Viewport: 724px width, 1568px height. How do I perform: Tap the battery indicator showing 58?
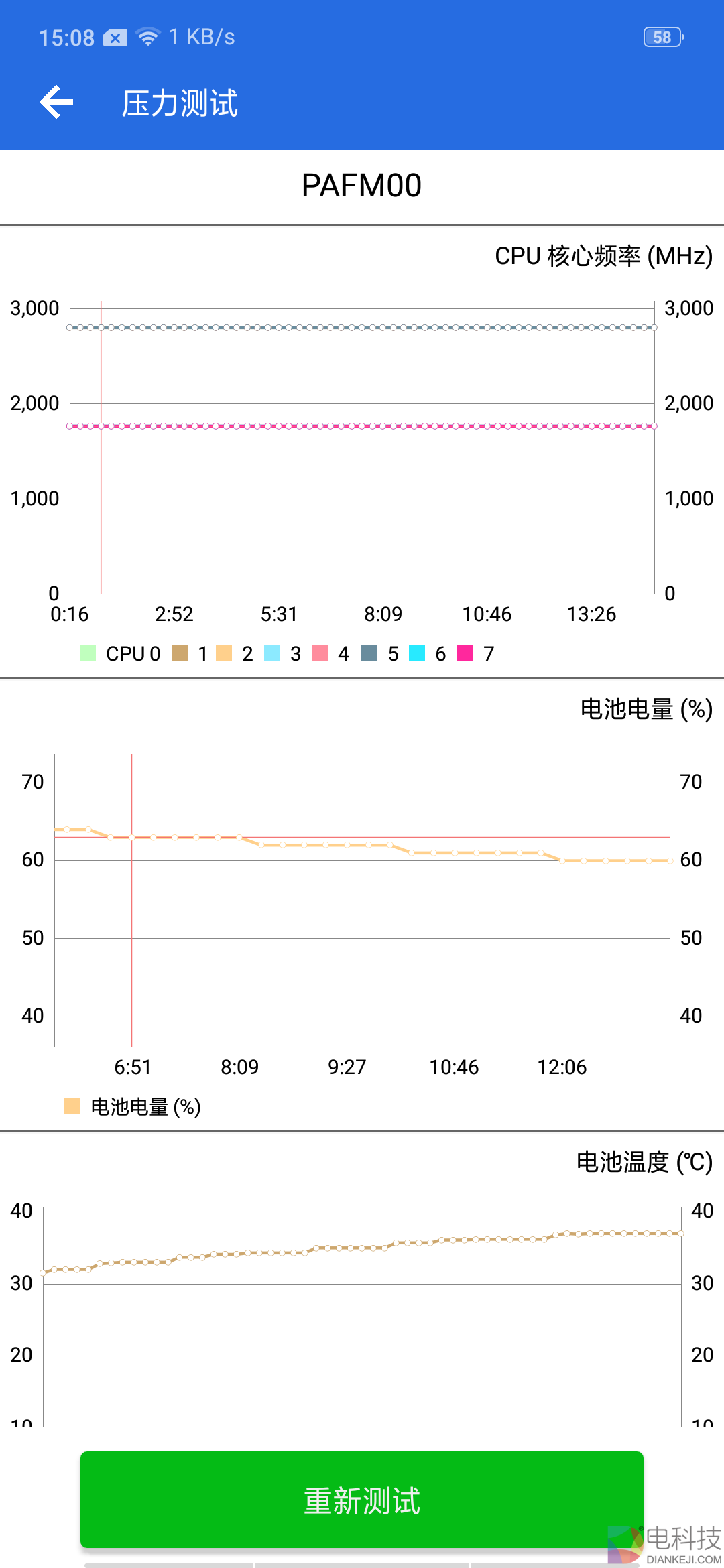tap(661, 38)
